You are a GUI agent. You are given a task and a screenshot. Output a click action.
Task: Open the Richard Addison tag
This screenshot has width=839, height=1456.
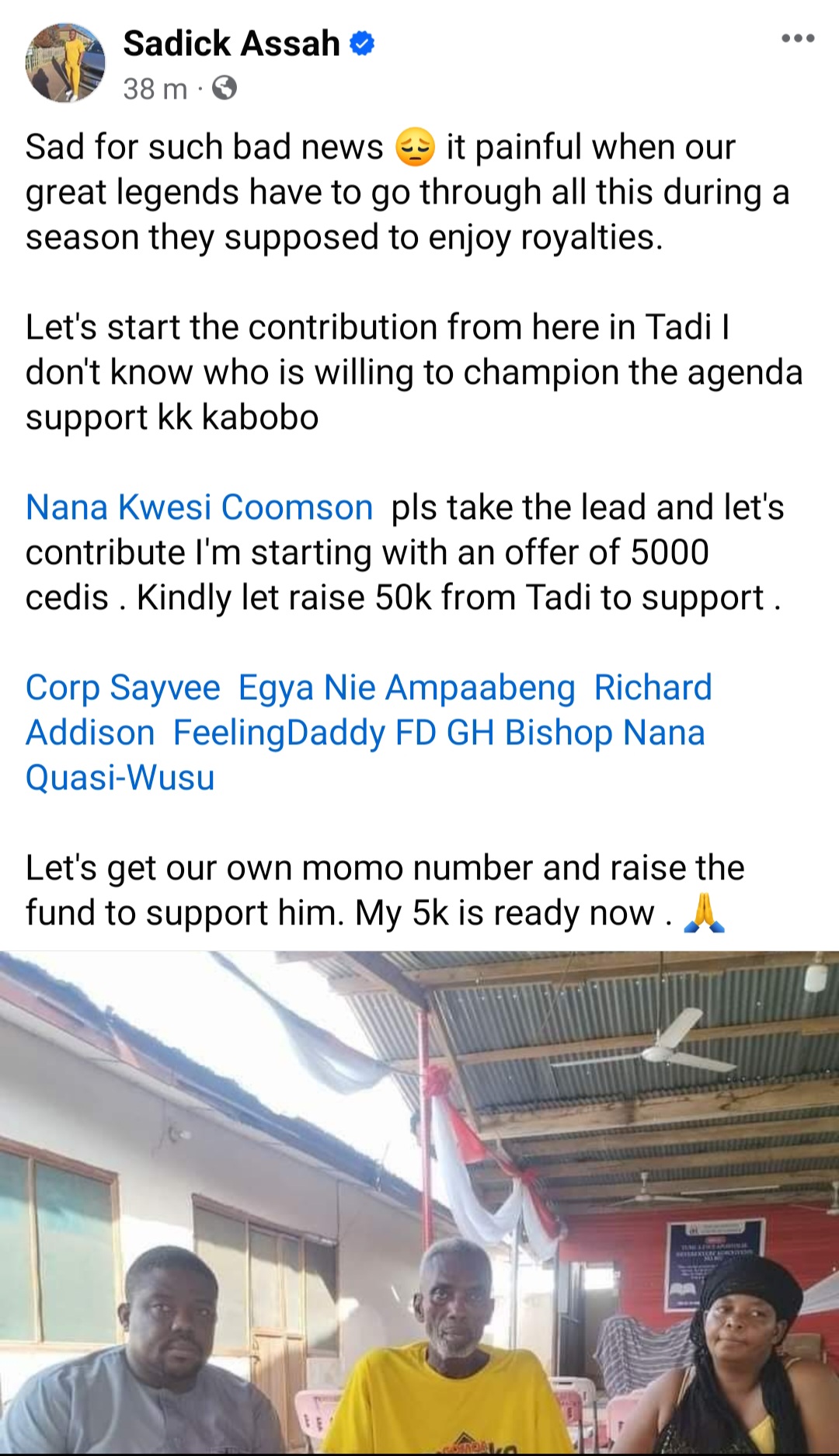653,687
